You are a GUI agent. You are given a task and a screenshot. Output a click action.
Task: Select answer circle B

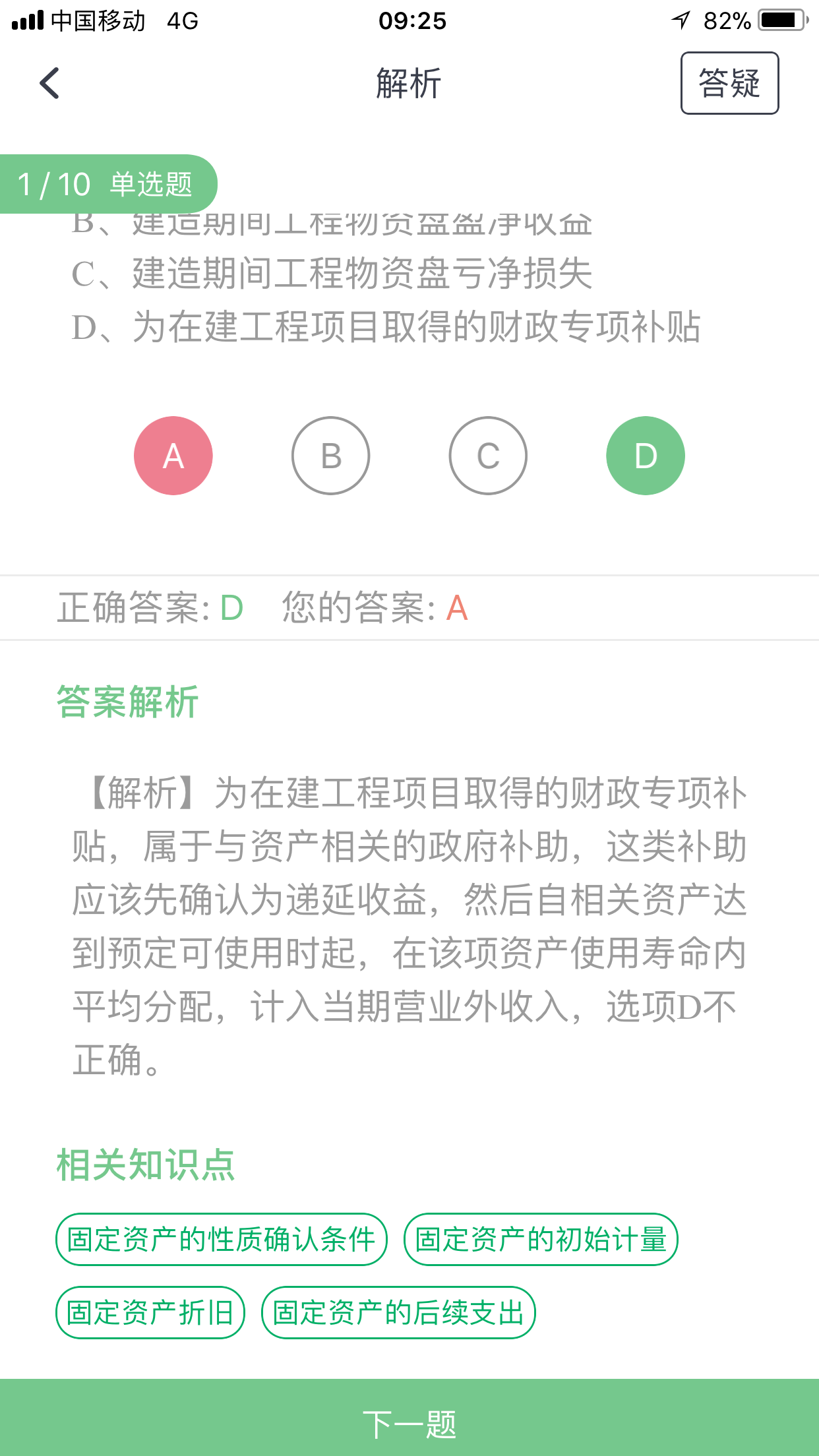point(330,454)
